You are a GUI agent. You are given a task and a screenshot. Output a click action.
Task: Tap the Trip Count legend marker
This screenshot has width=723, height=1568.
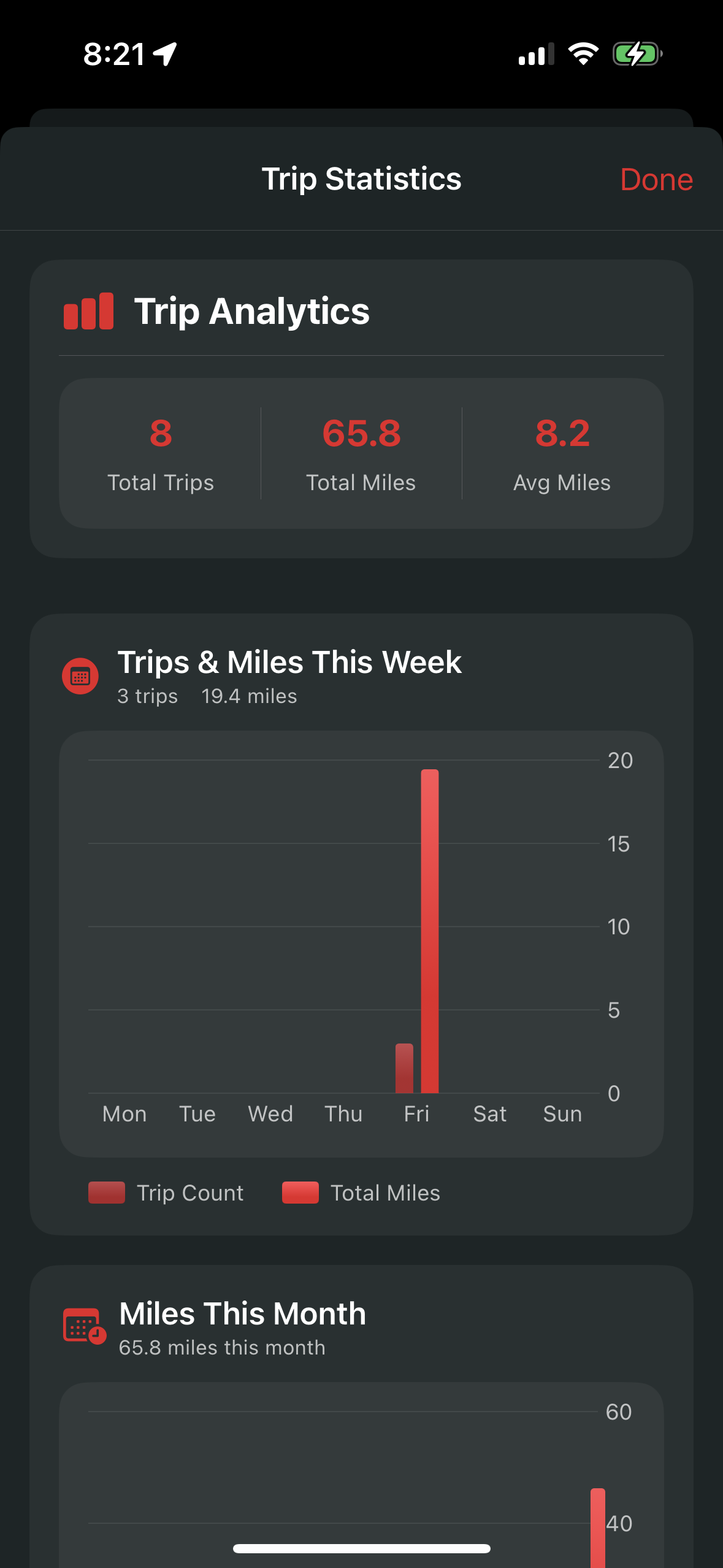105,1191
